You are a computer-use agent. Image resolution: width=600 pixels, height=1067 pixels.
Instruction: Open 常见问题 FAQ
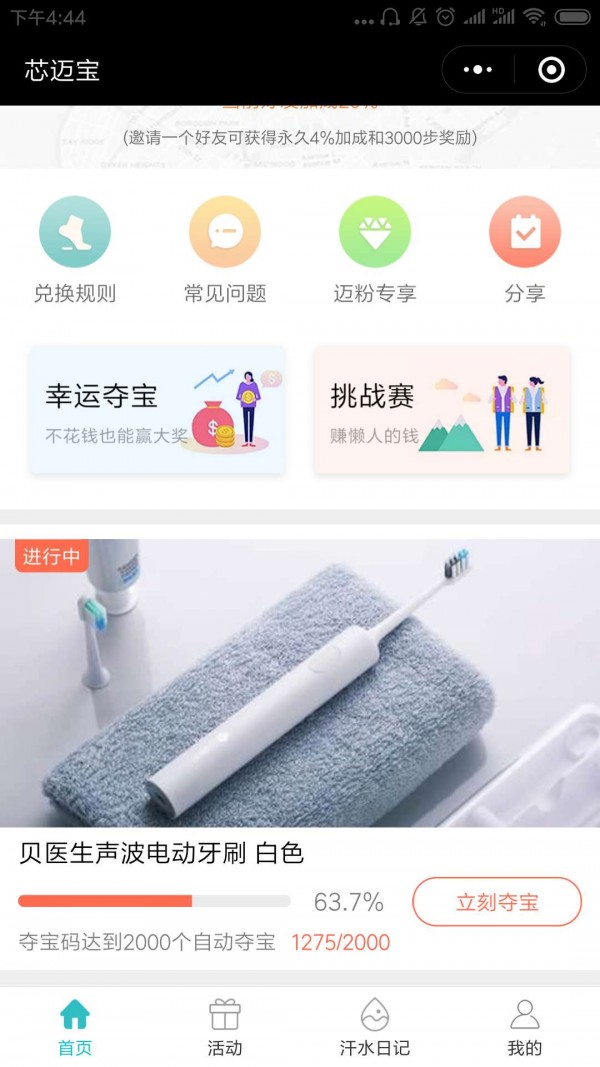[x=225, y=250]
